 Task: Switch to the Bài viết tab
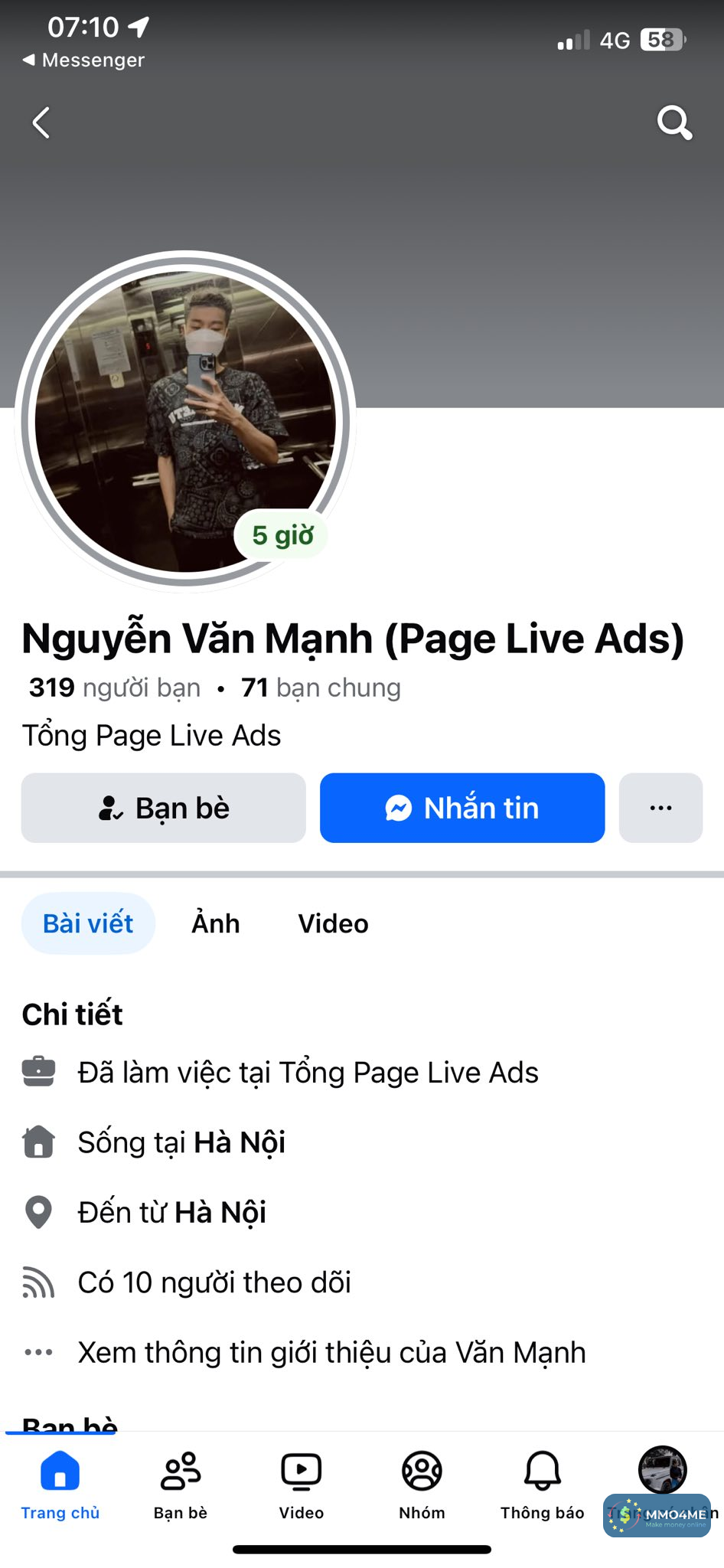88,923
